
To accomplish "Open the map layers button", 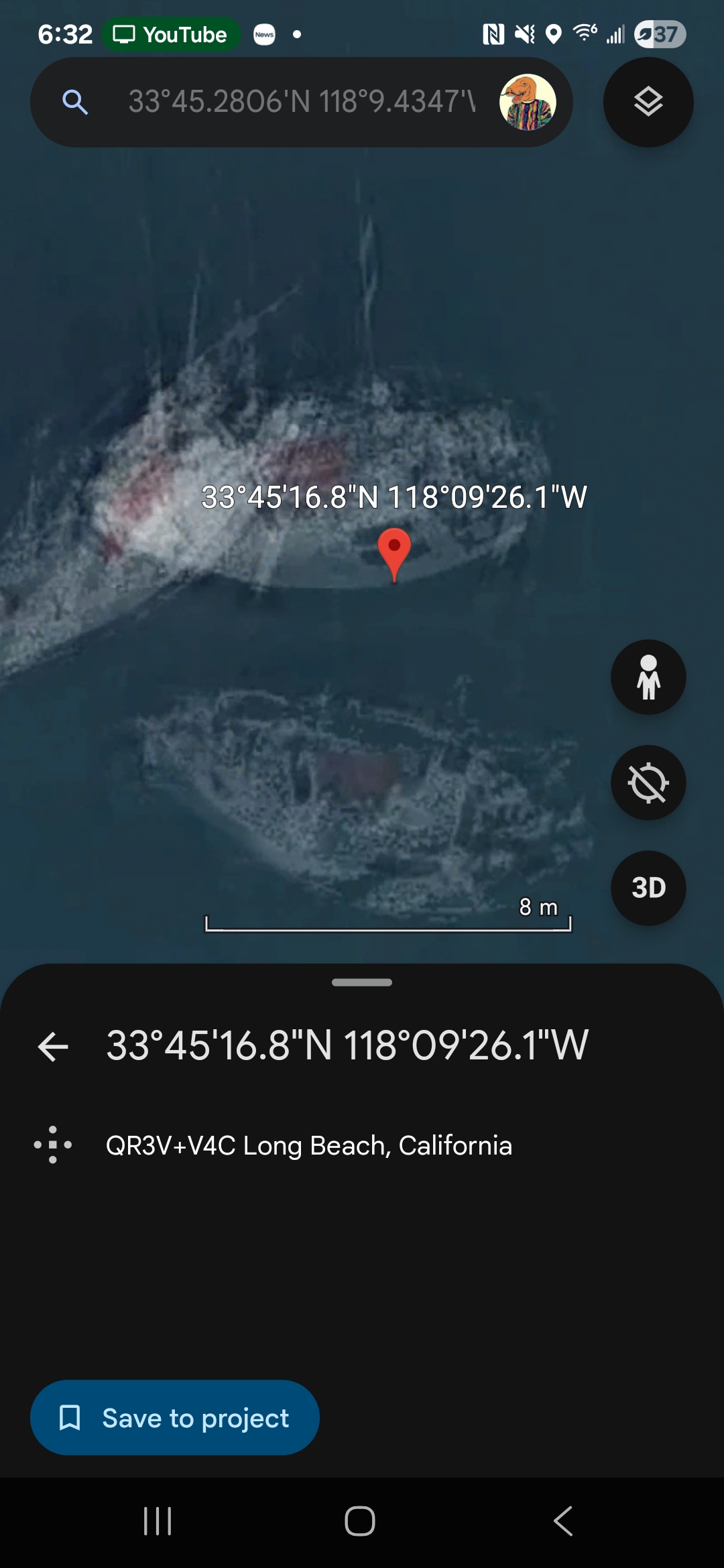I will [x=648, y=102].
